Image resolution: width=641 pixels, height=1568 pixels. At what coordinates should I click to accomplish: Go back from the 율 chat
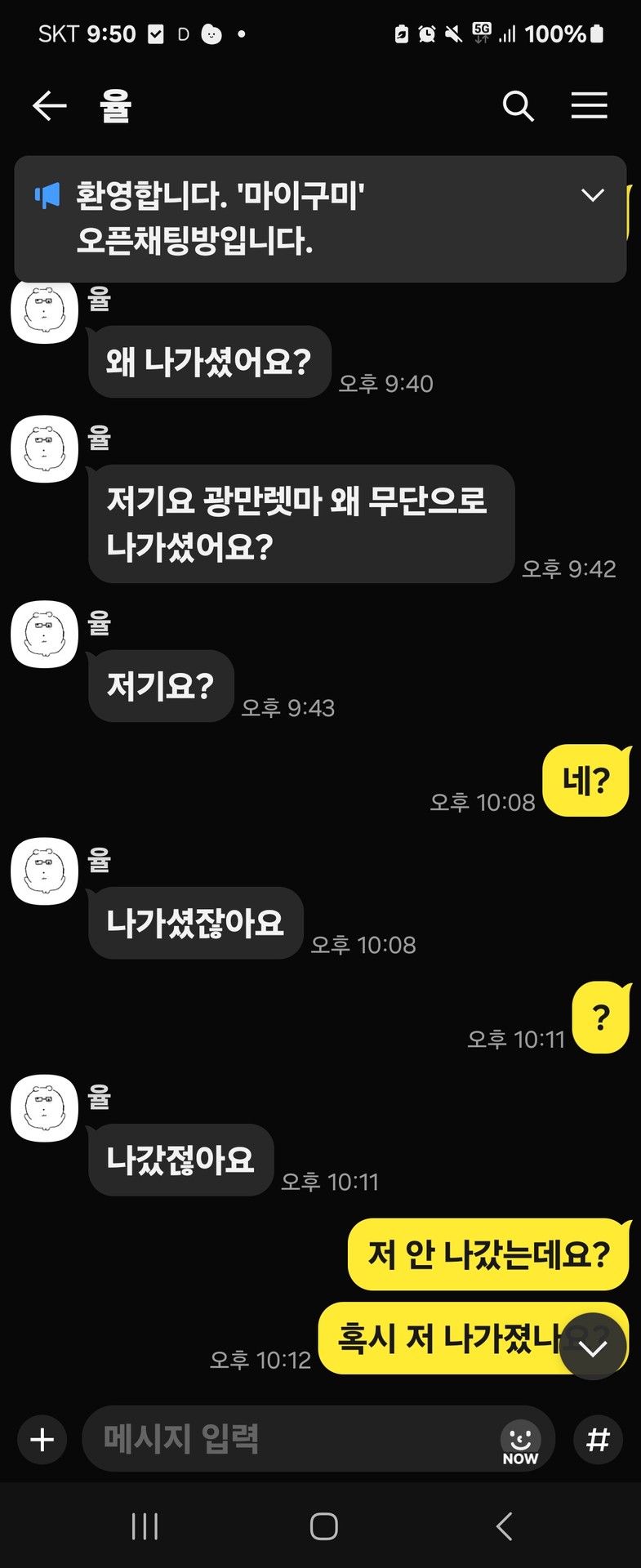49,105
